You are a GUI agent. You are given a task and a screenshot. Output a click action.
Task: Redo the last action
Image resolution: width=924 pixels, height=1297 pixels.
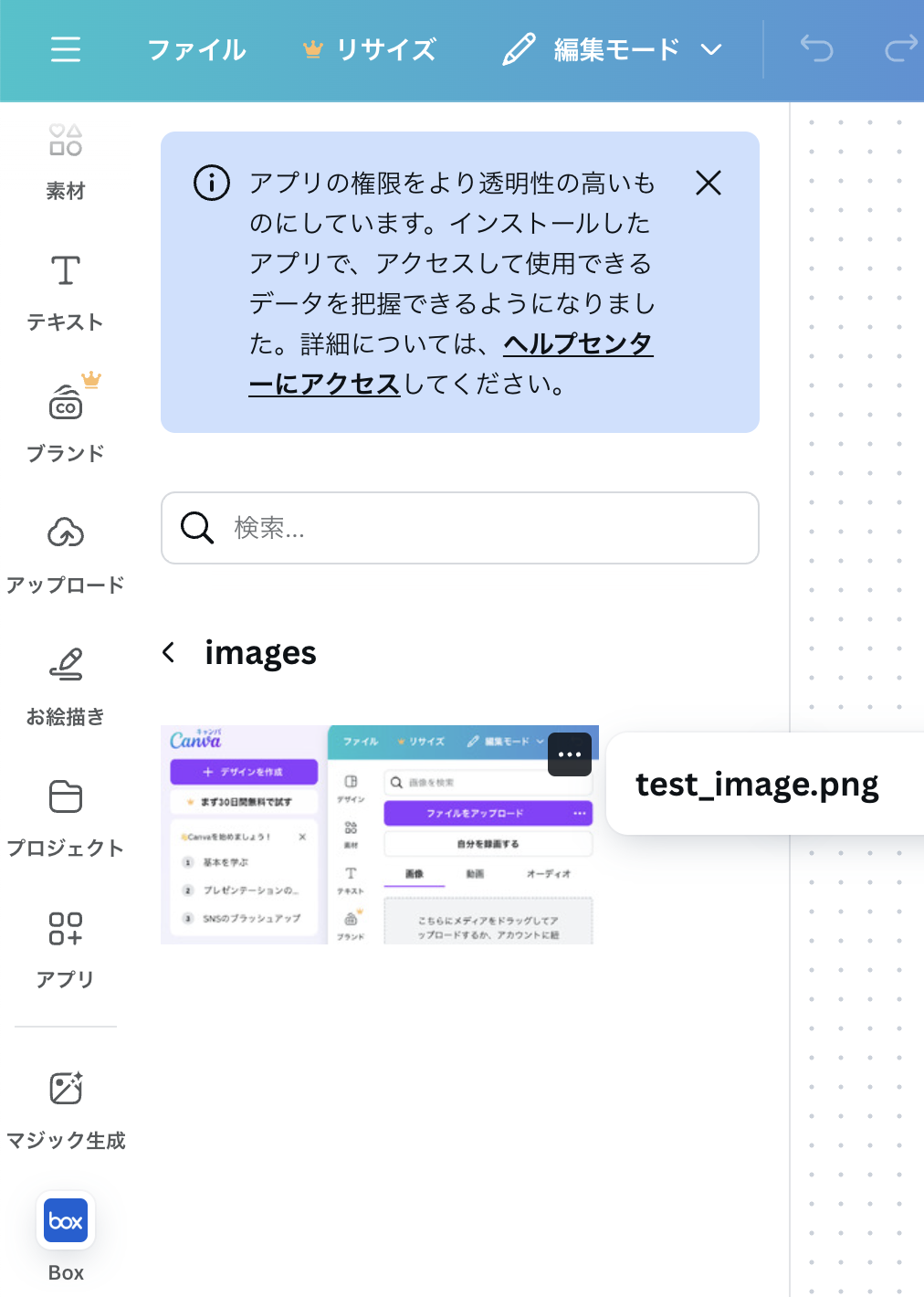tap(900, 48)
